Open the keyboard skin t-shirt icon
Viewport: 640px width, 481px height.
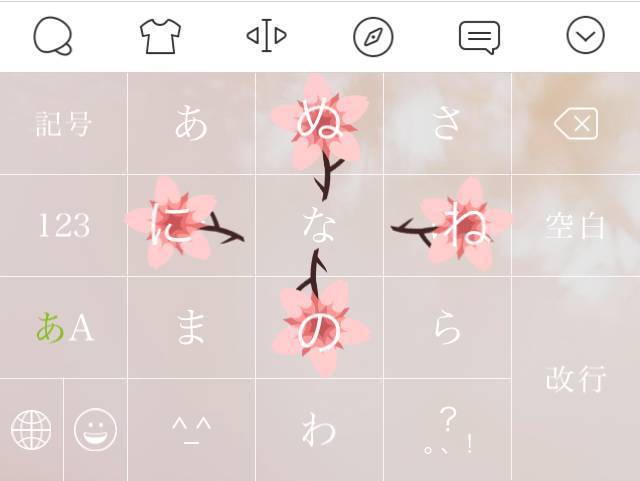160,37
